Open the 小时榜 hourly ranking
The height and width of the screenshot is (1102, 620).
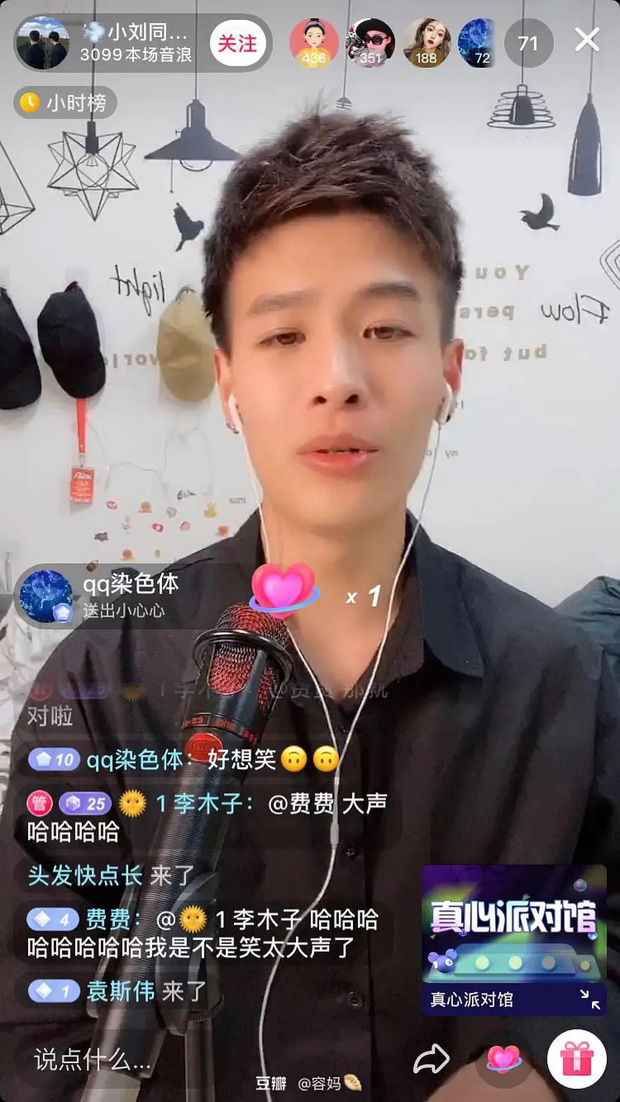tap(66, 102)
